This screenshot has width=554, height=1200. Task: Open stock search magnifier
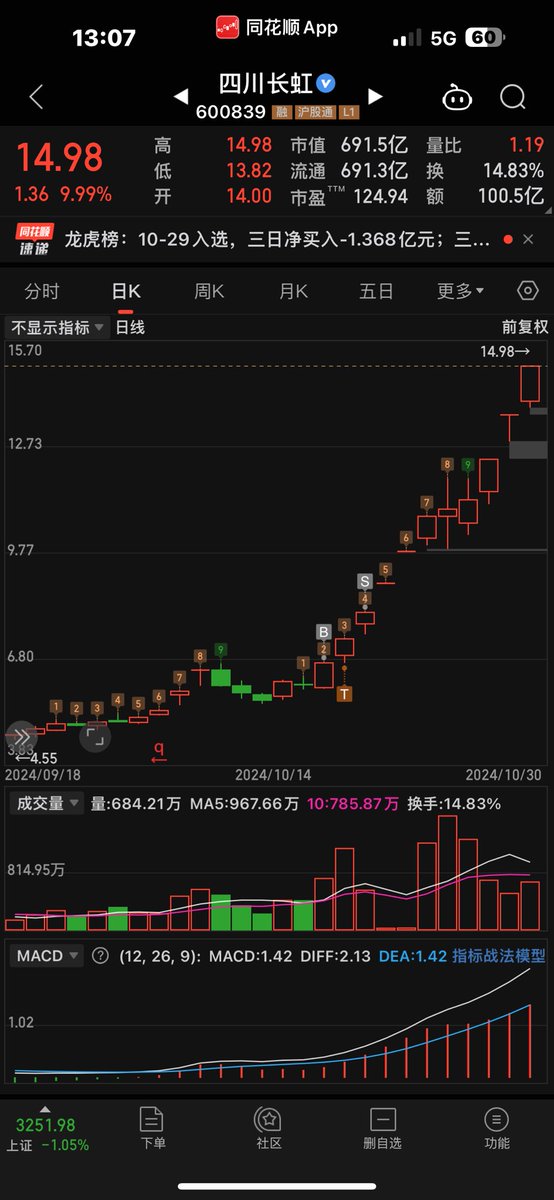[513, 97]
